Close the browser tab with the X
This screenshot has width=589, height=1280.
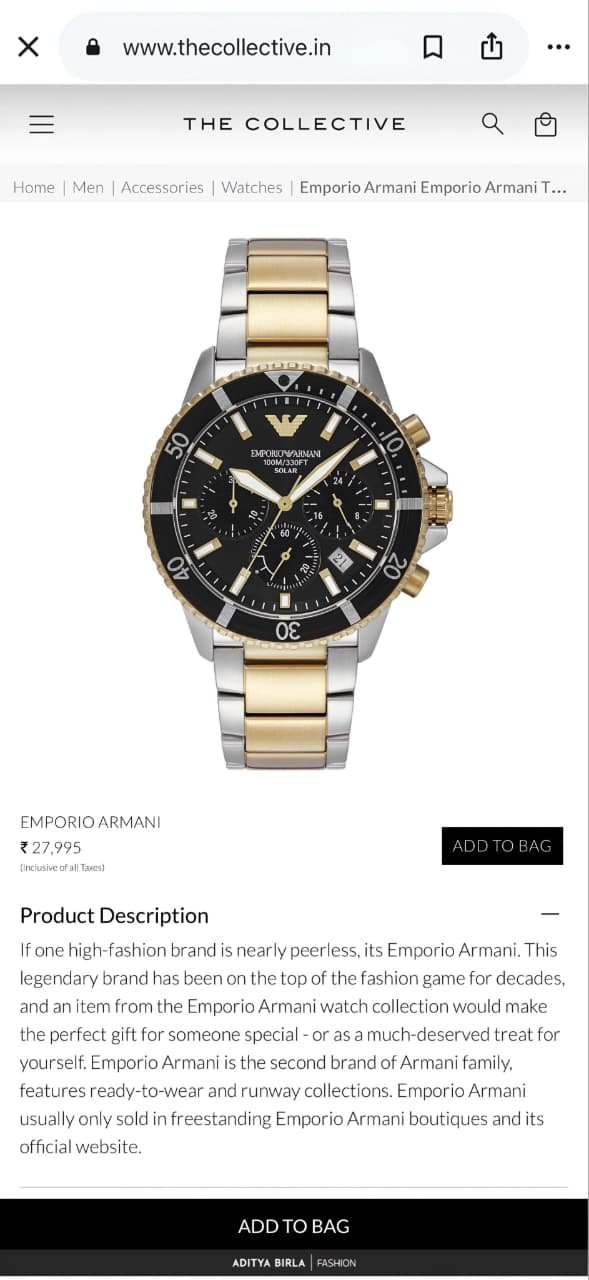pos(28,47)
